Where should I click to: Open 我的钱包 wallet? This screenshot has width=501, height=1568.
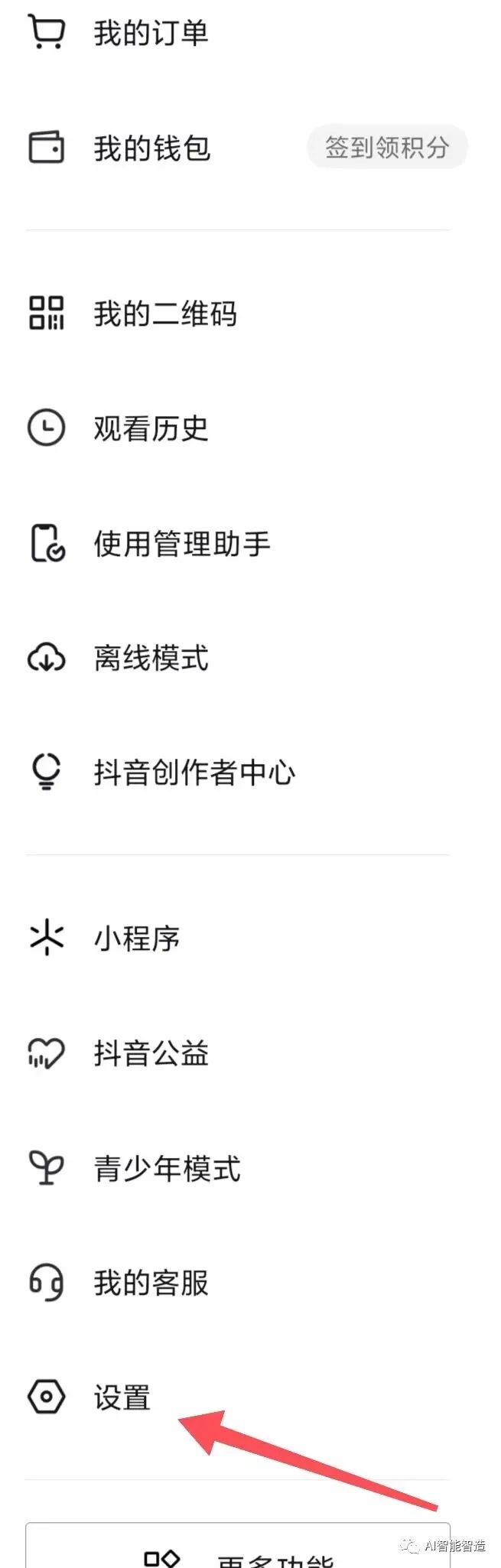pos(151,148)
